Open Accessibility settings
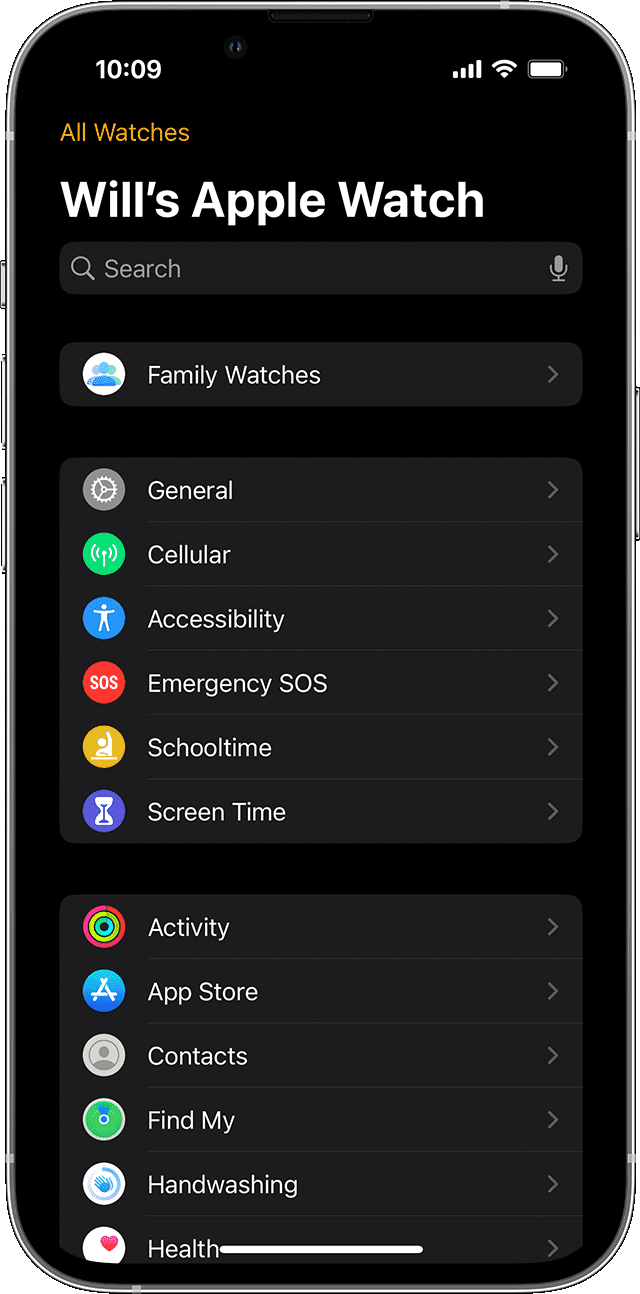 coord(320,619)
